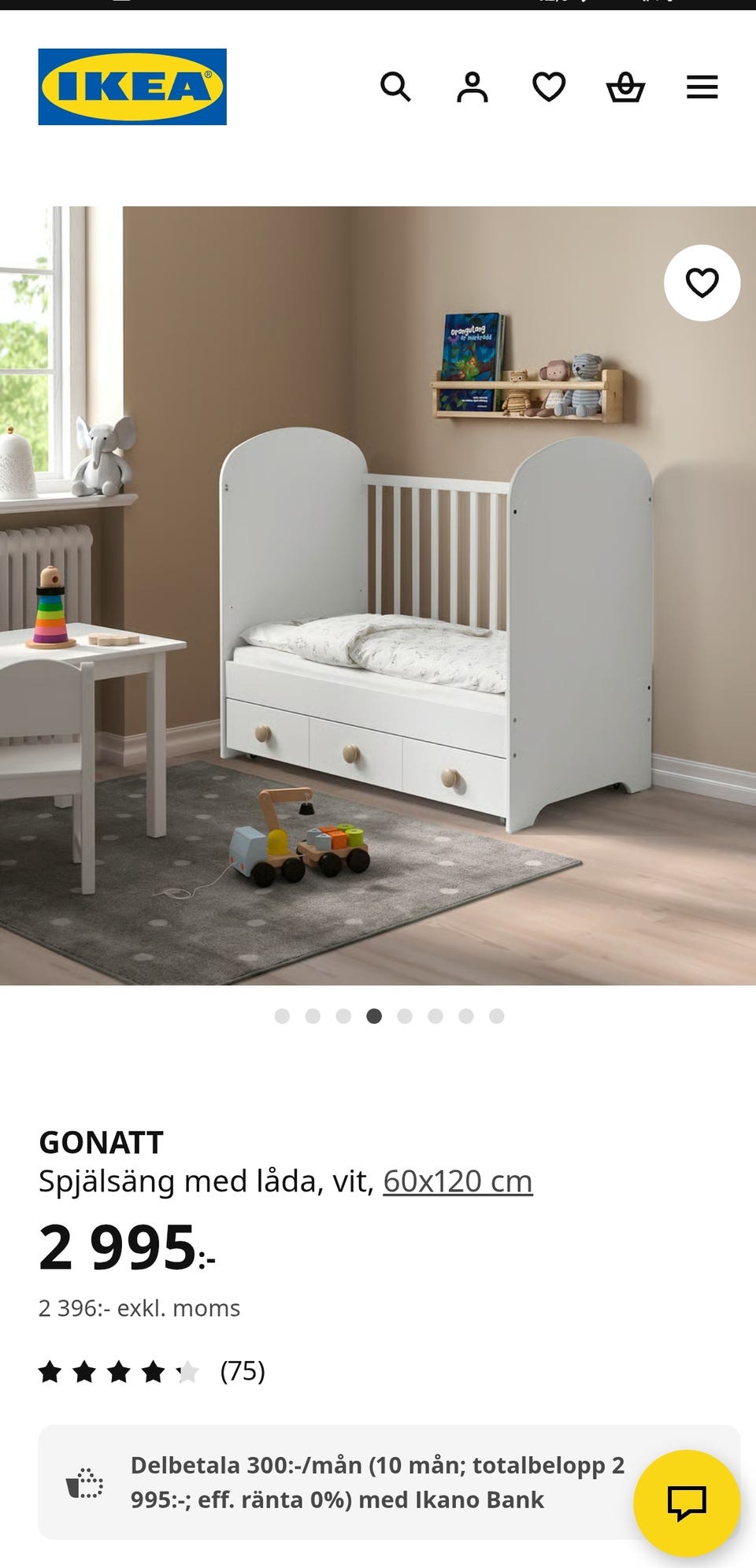756x1568 pixels.
Task: Open the favorites list heart in header
Action: (x=549, y=87)
